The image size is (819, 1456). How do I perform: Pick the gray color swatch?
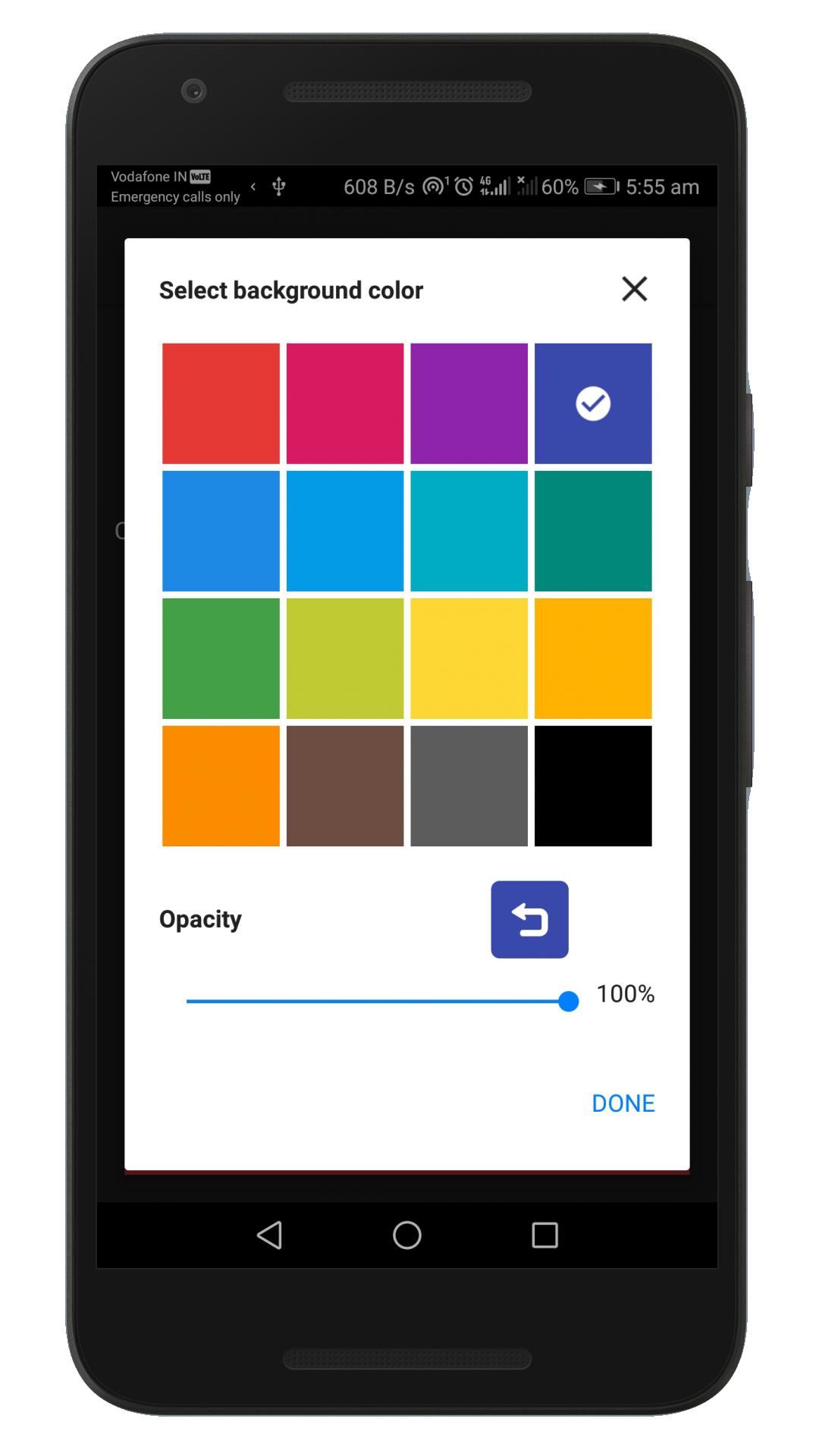(x=469, y=785)
